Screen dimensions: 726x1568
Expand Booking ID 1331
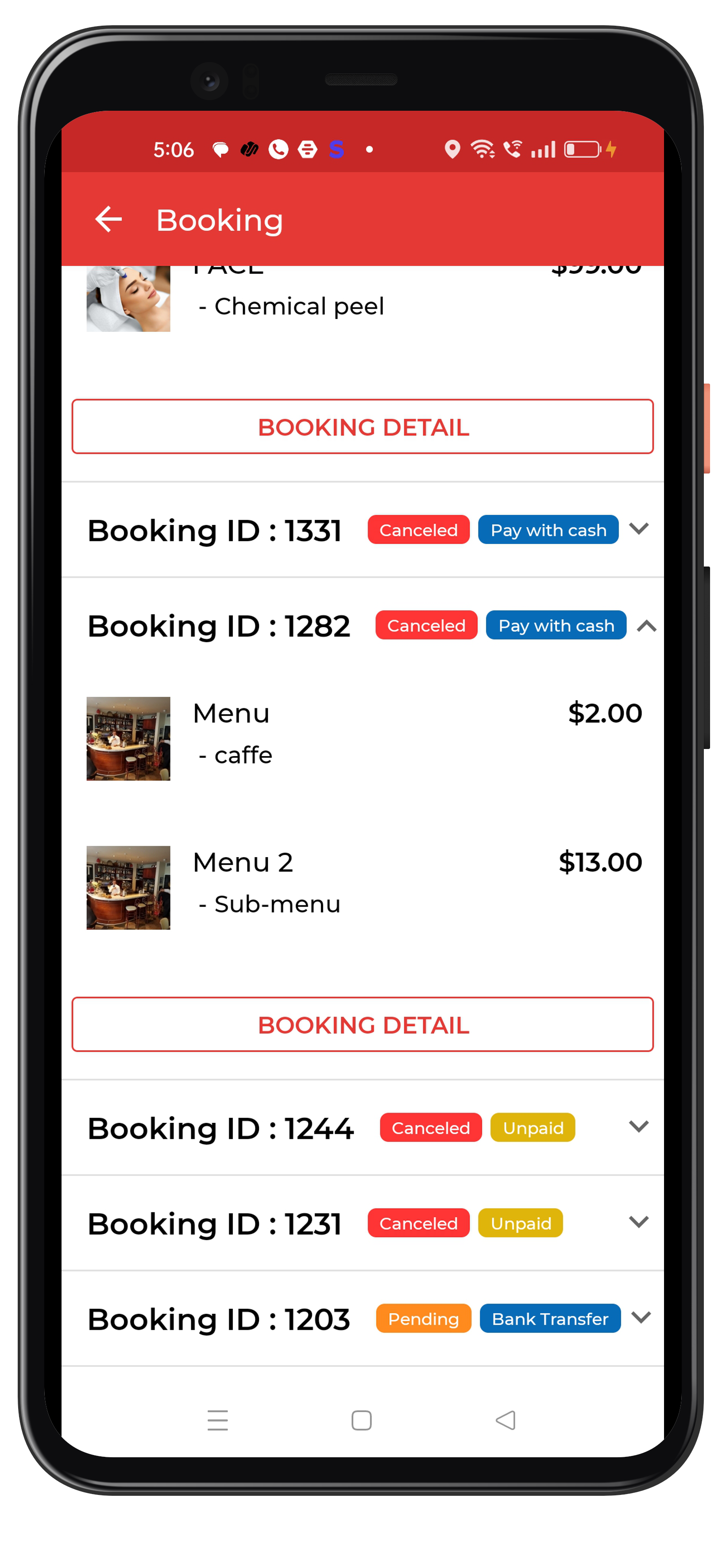pyautogui.click(x=638, y=529)
